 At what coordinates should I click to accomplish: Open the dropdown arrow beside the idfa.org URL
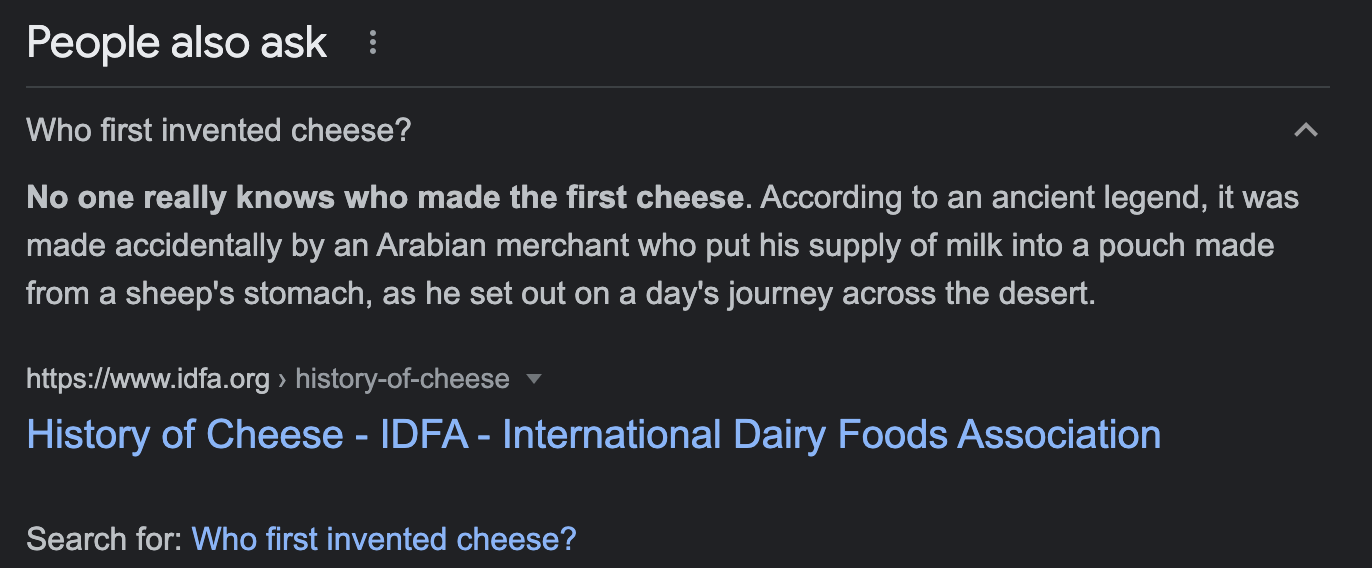tap(533, 379)
